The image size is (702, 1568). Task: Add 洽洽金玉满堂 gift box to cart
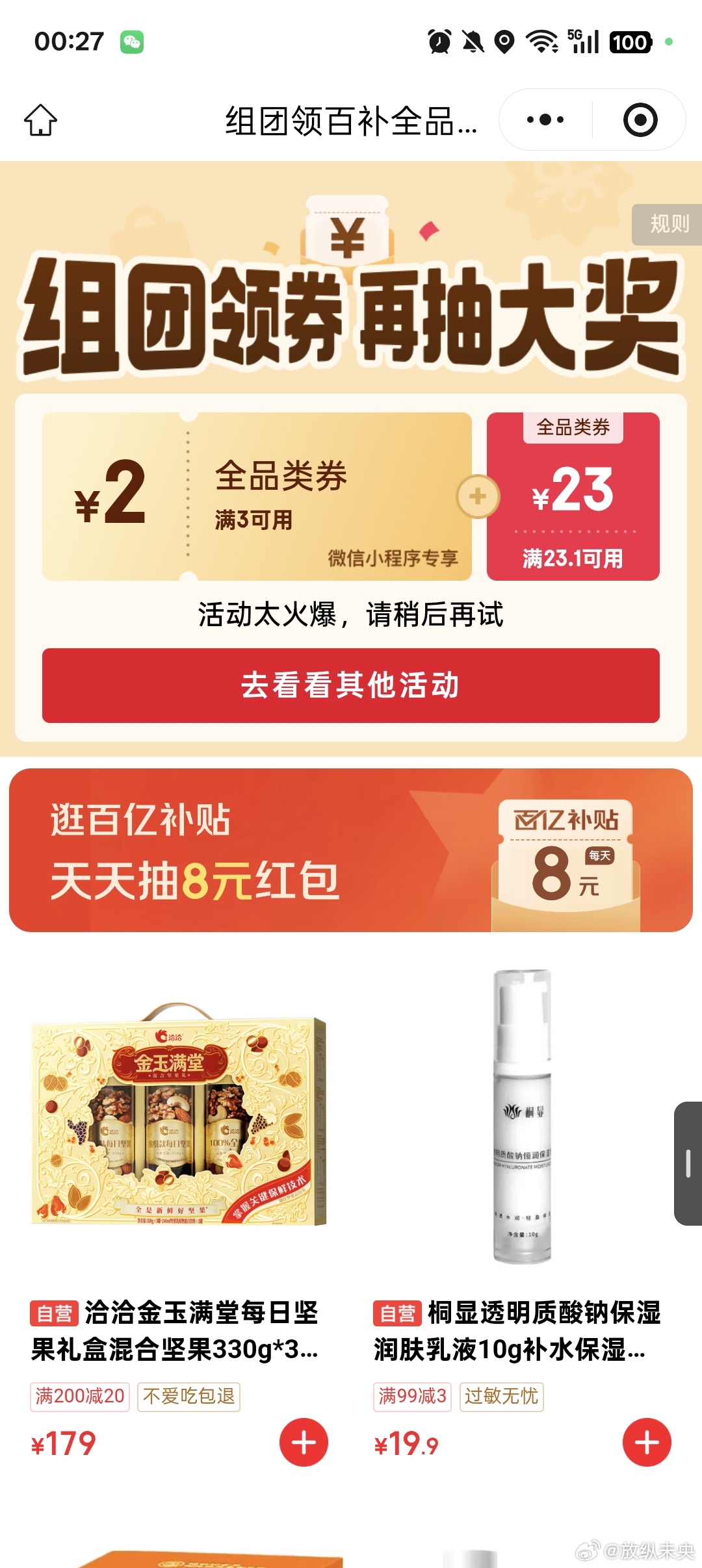click(304, 1443)
